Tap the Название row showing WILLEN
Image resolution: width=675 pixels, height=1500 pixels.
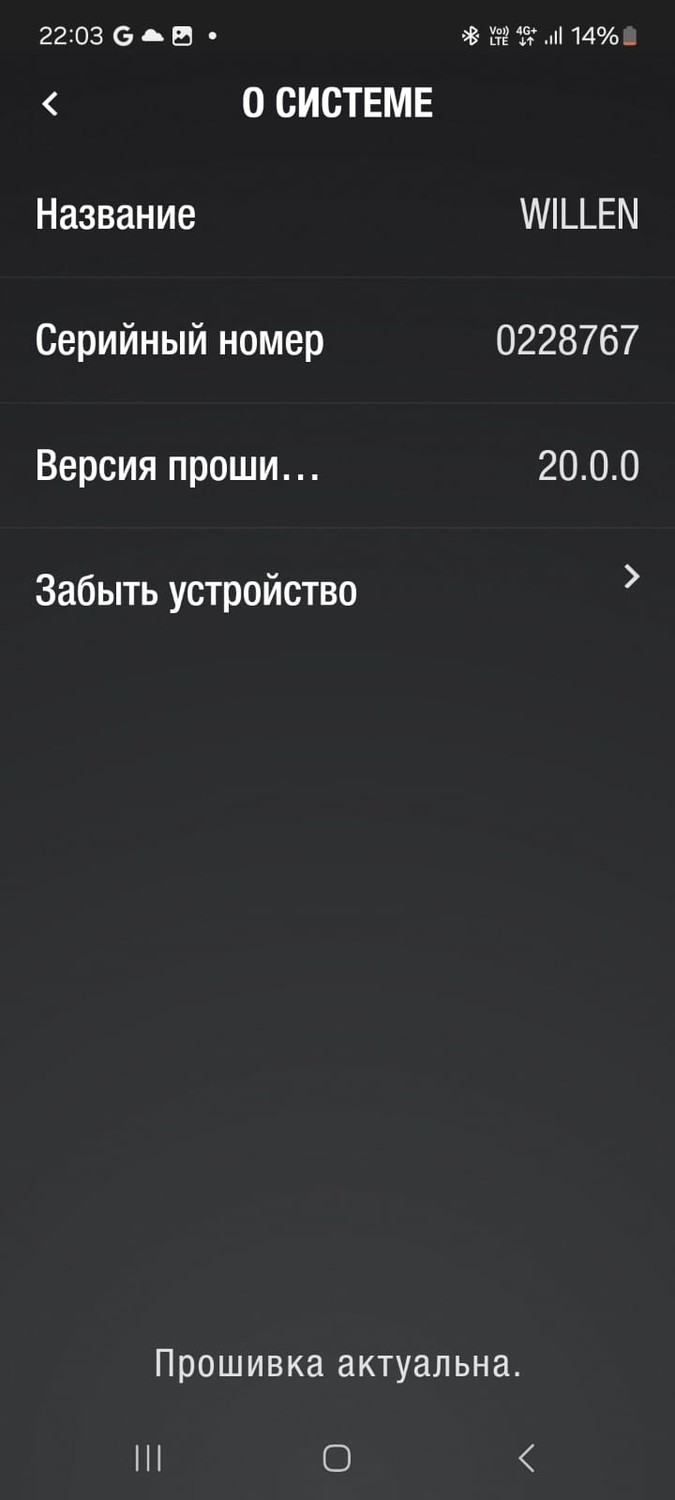337,215
